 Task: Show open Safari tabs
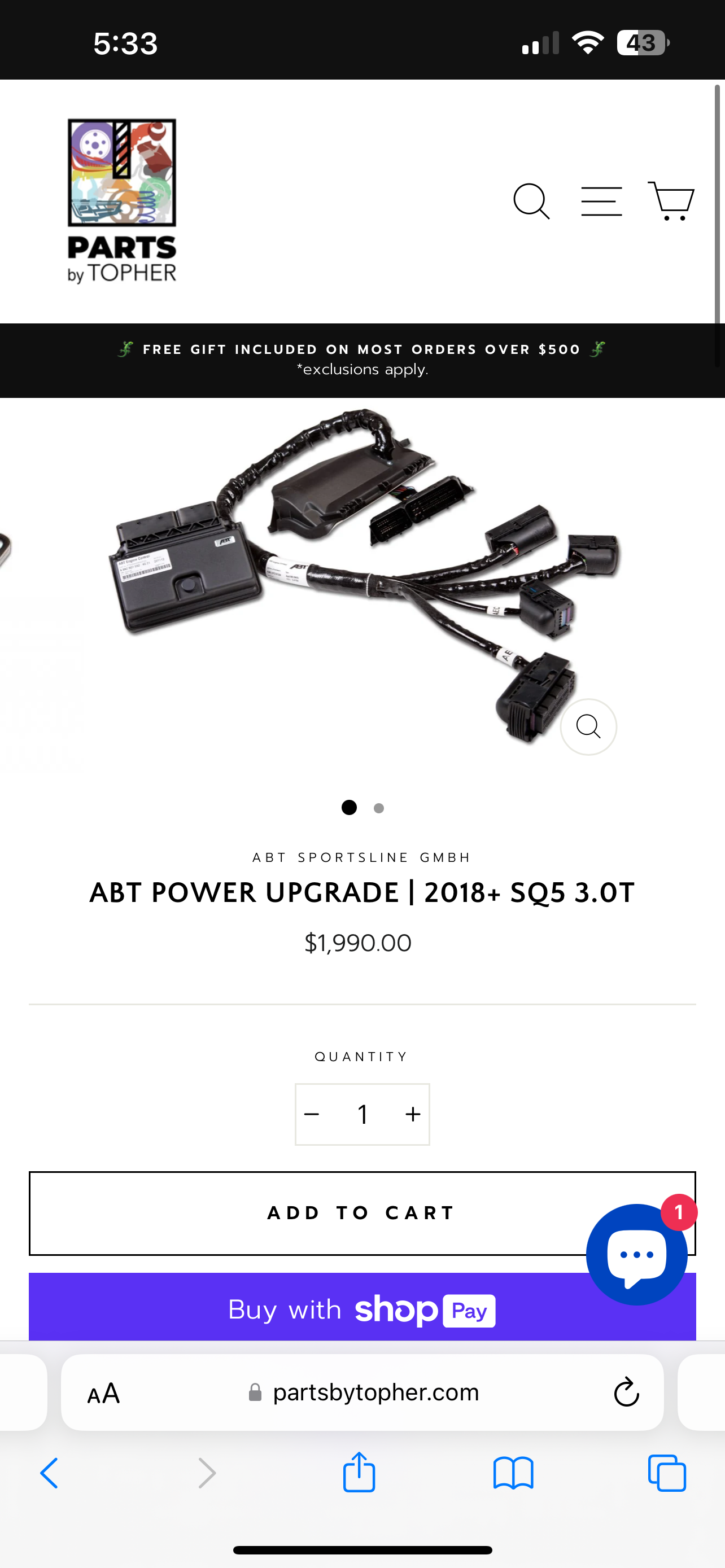tap(667, 1474)
